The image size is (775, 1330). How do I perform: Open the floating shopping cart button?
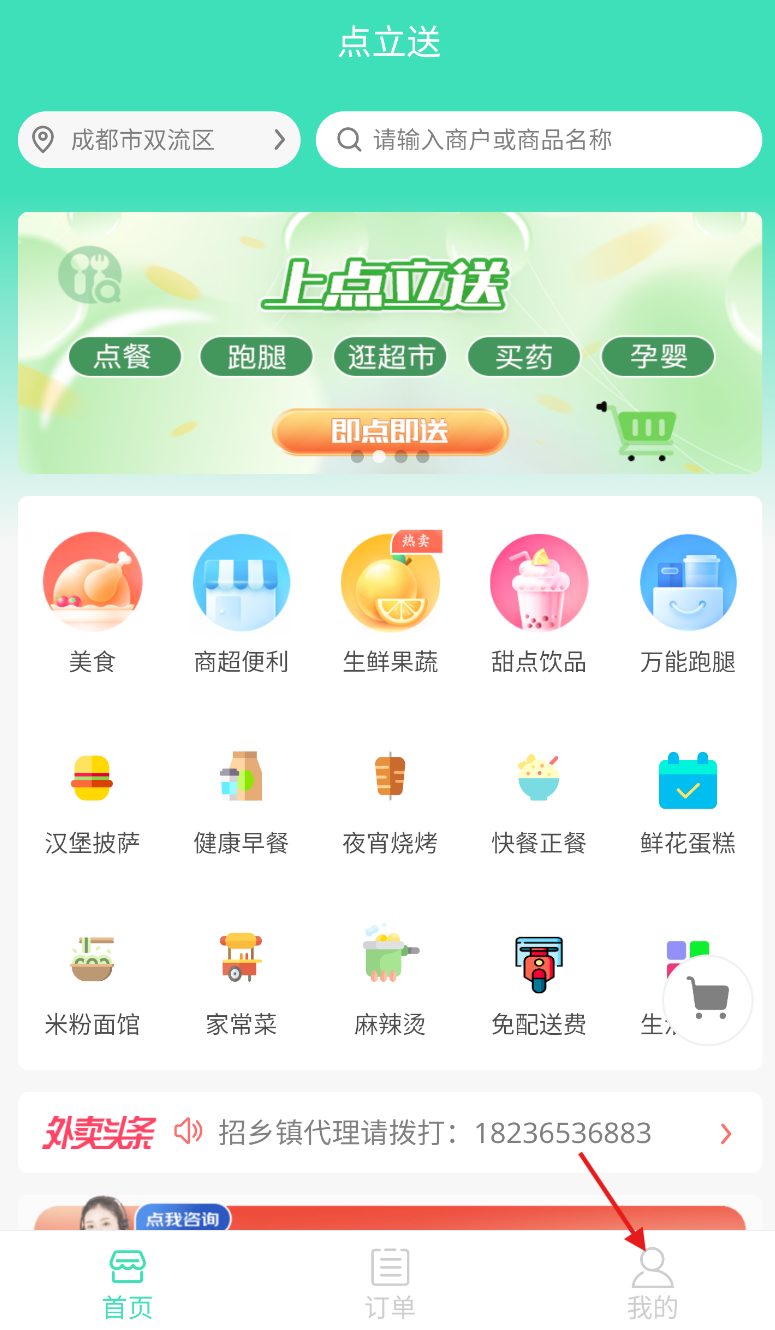click(708, 1000)
